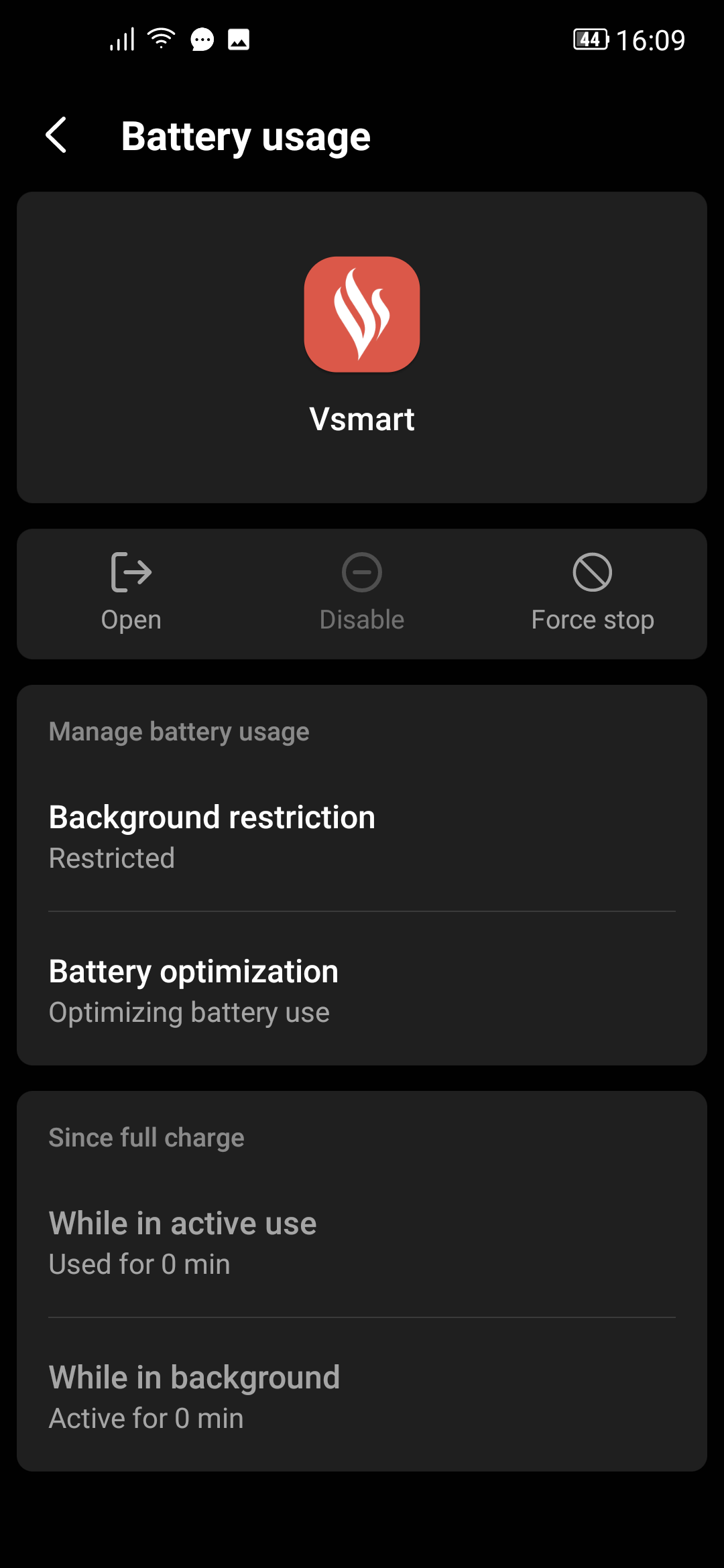Force stop the Vsmart app
This screenshot has height=1568, width=724.
point(593,592)
